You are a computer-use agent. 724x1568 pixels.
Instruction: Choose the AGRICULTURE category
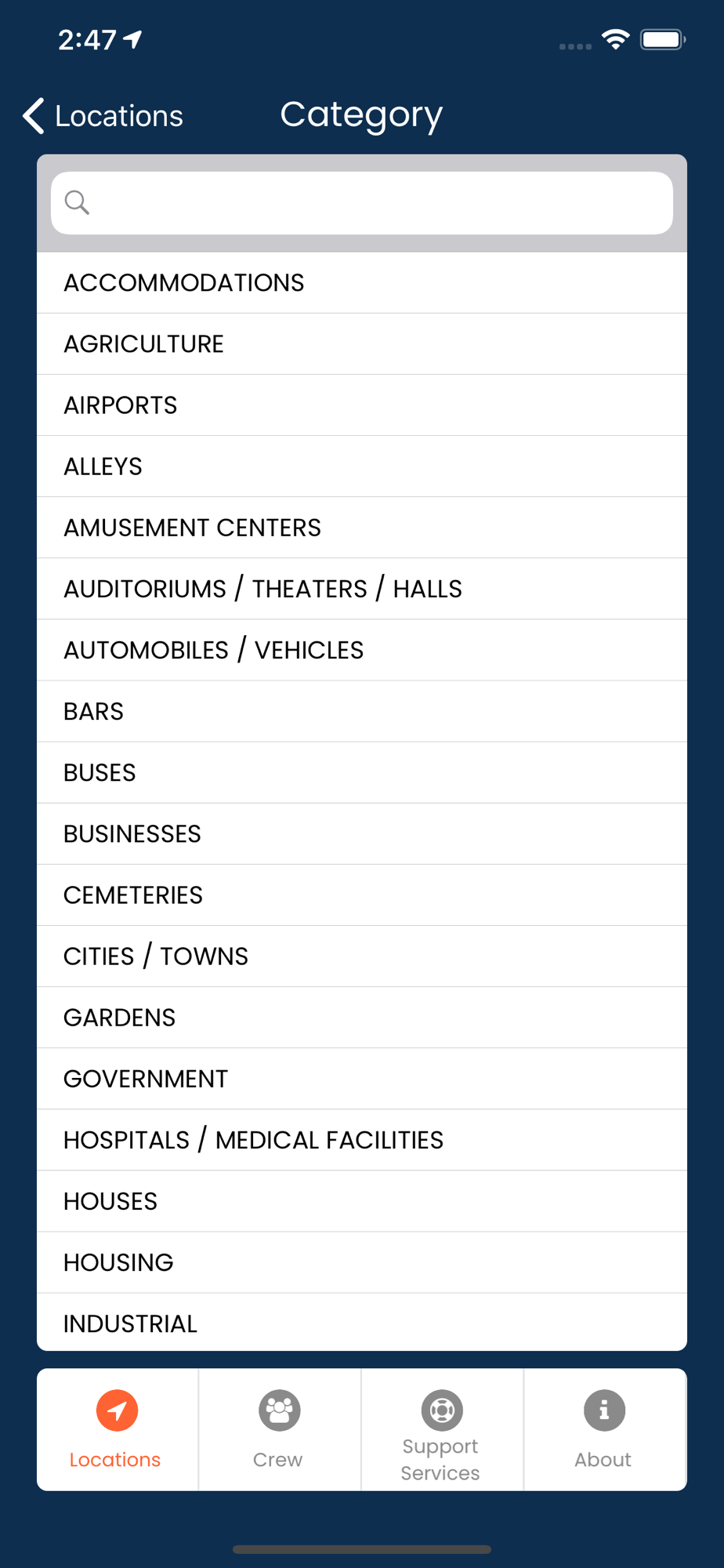pyautogui.click(x=362, y=344)
